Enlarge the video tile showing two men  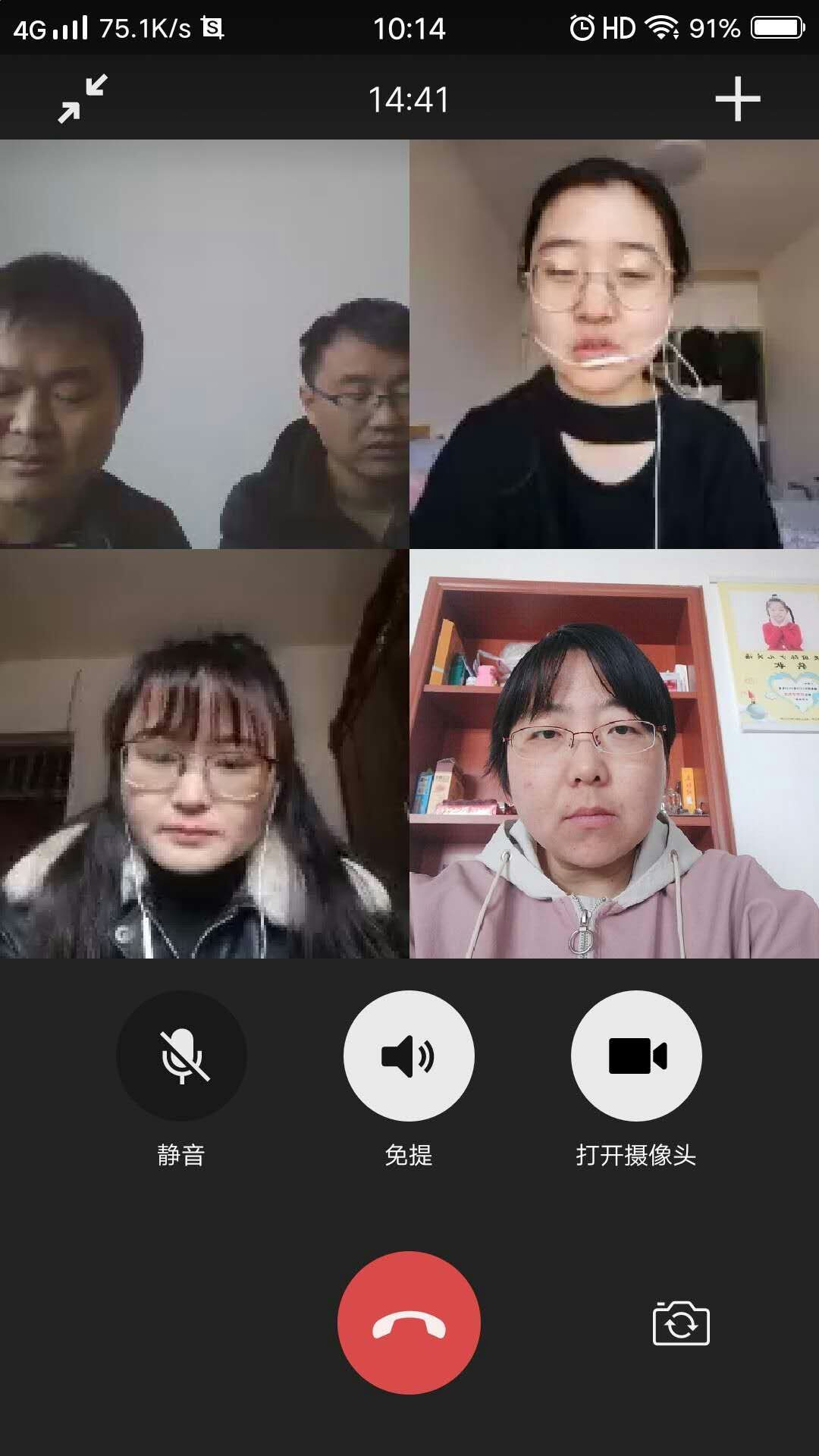pos(205,344)
